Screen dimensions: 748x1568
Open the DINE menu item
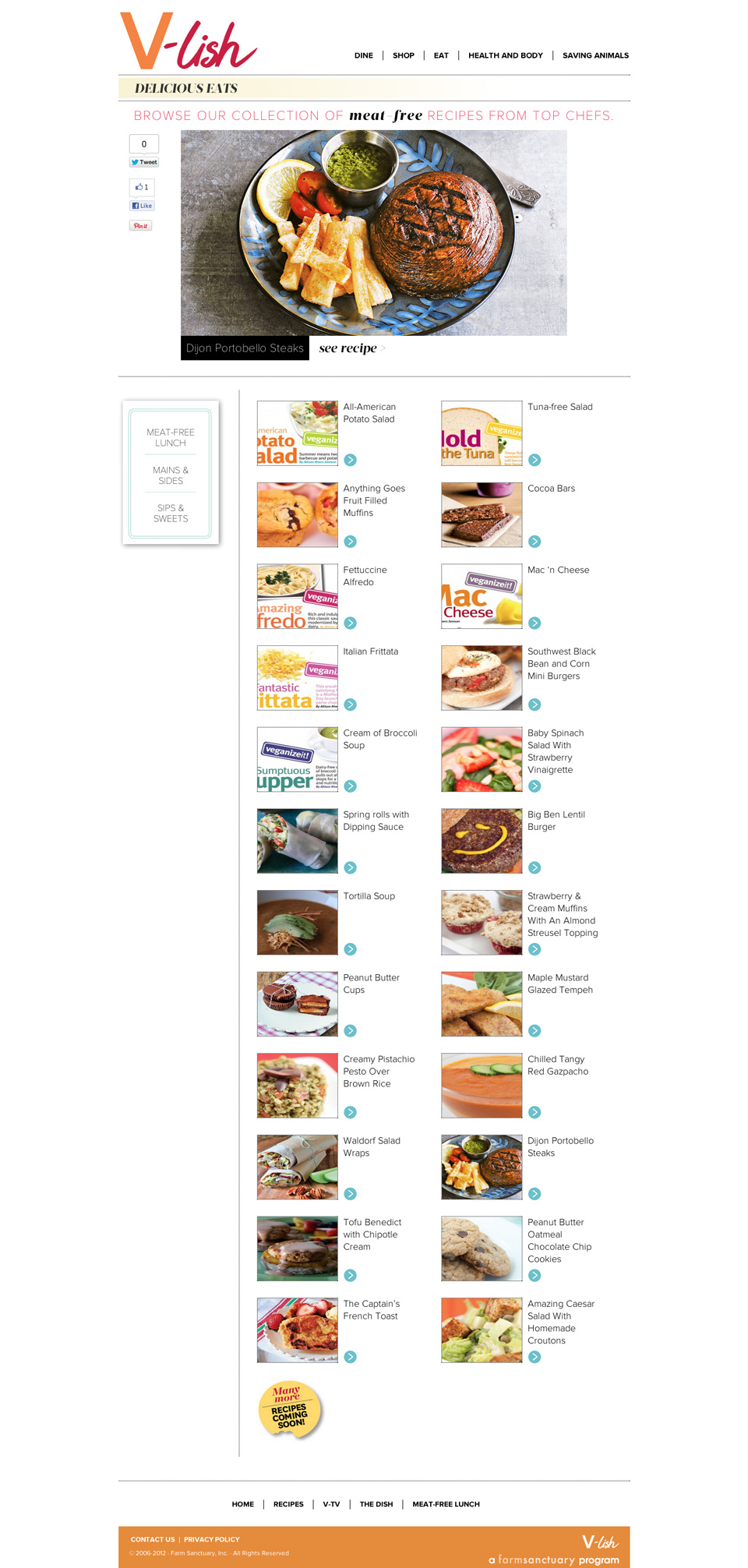363,55
